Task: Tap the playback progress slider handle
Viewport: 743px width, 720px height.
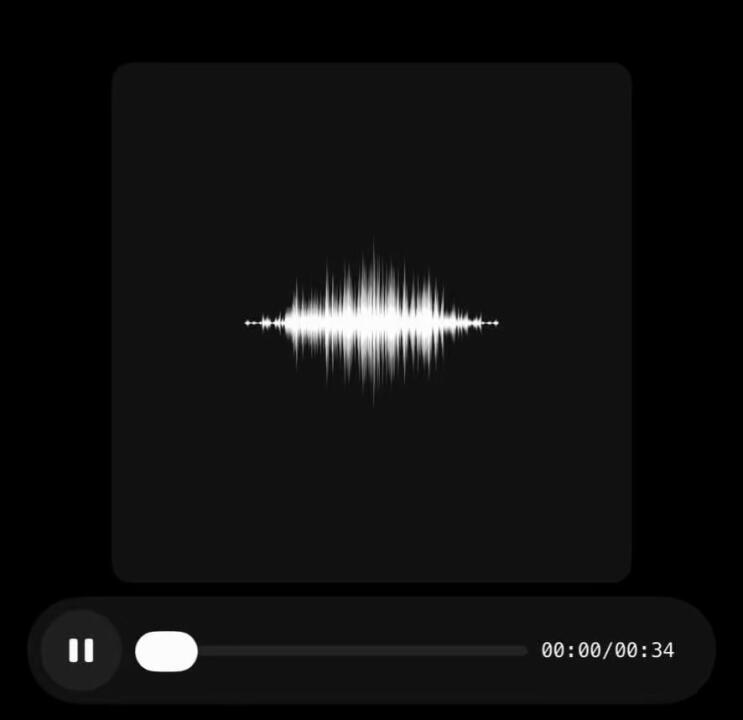Action: coord(166,651)
